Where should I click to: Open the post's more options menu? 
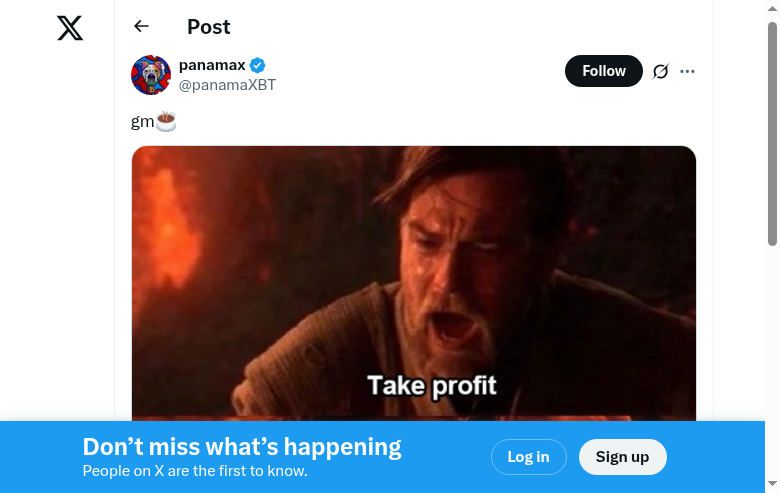coord(687,71)
